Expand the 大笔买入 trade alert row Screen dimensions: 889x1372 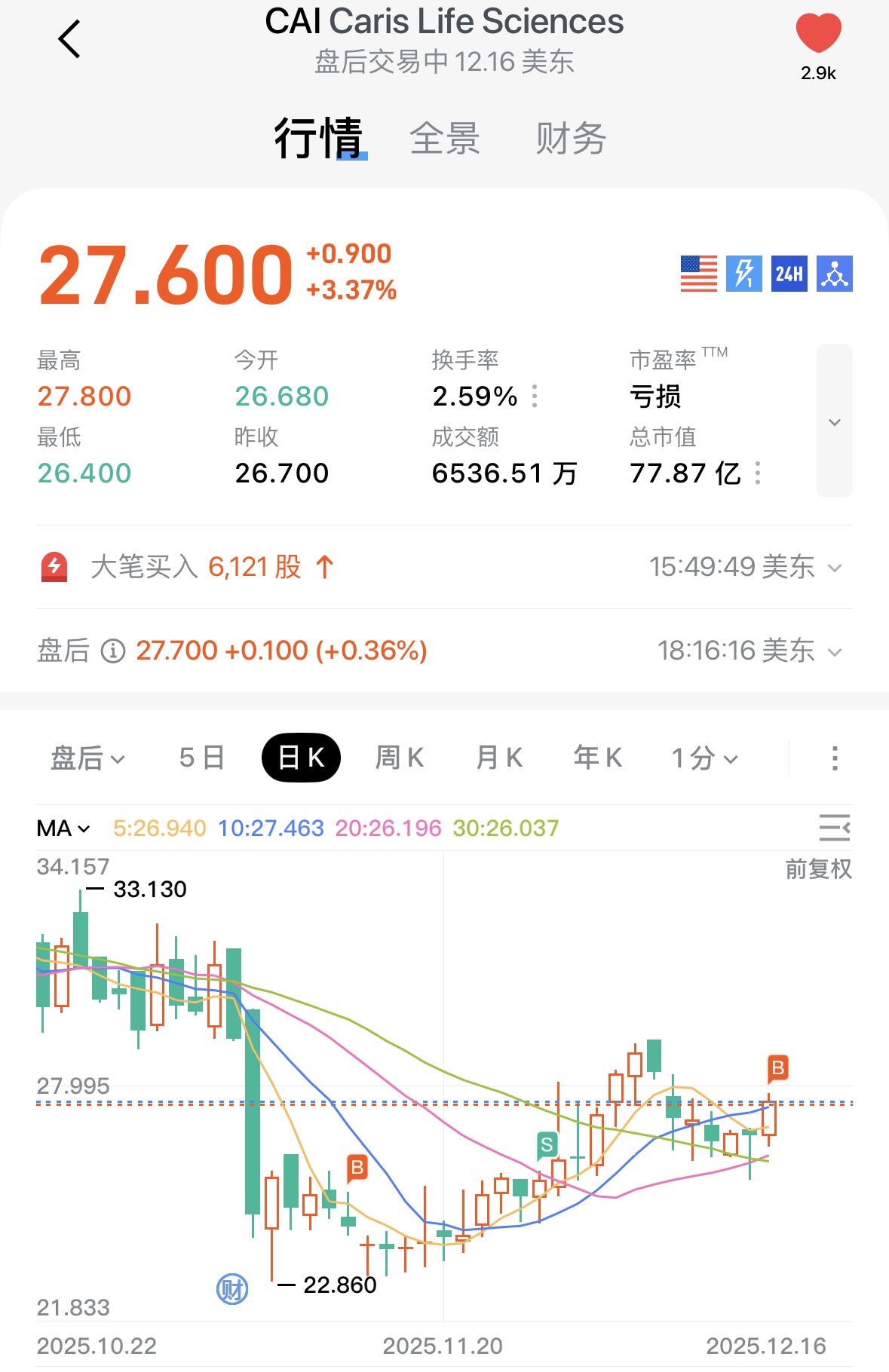834,568
